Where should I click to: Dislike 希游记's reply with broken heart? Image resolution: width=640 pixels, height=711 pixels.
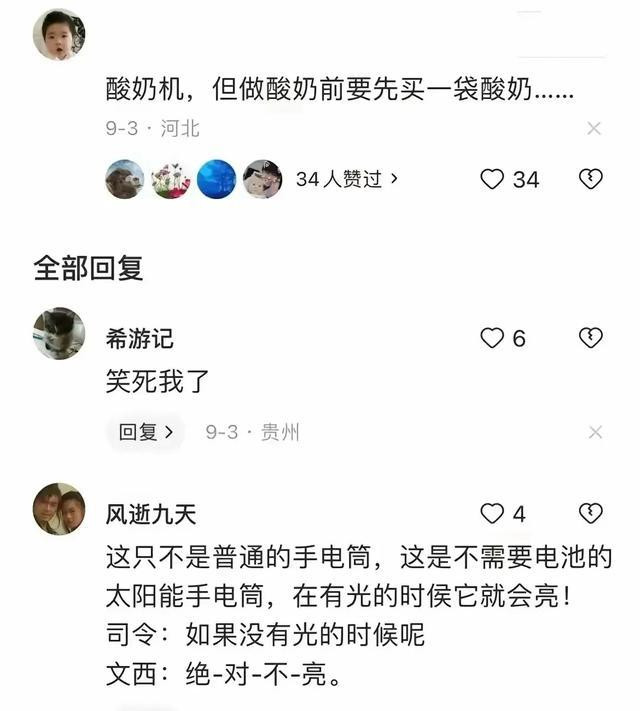591,338
